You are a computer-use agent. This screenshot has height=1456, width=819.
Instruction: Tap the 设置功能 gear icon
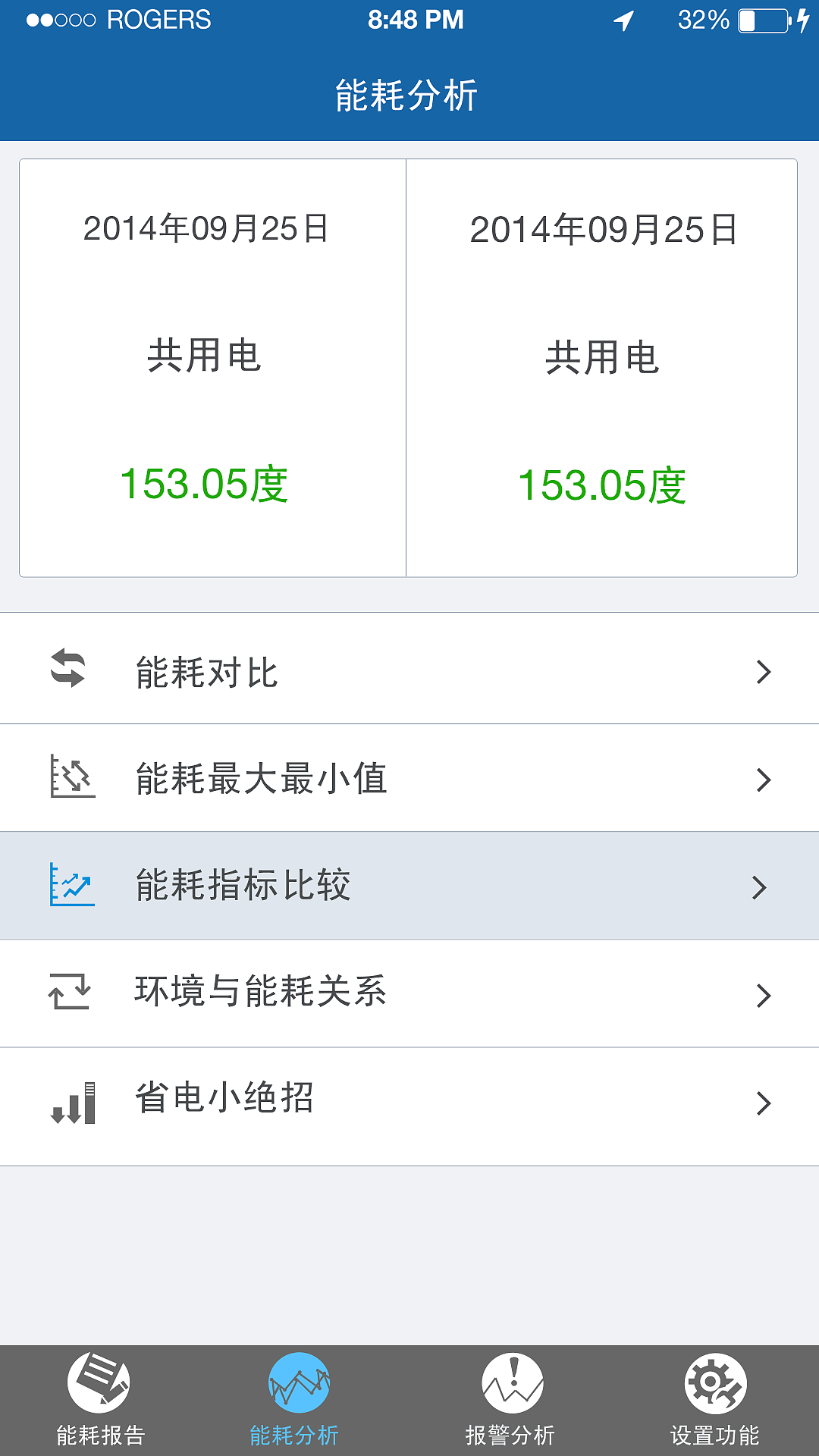715,1385
